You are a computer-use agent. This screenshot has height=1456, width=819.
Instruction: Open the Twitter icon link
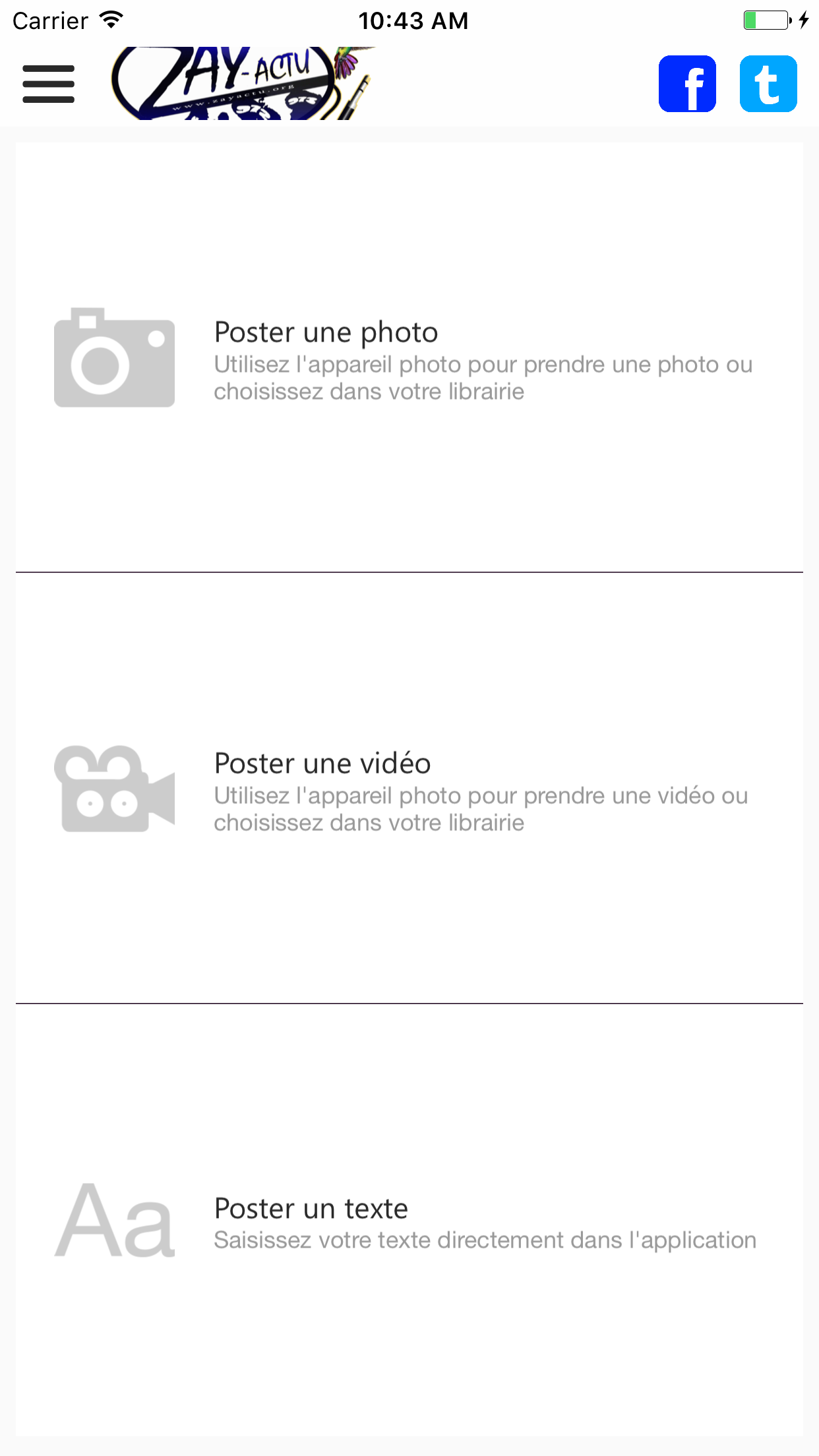click(x=768, y=84)
